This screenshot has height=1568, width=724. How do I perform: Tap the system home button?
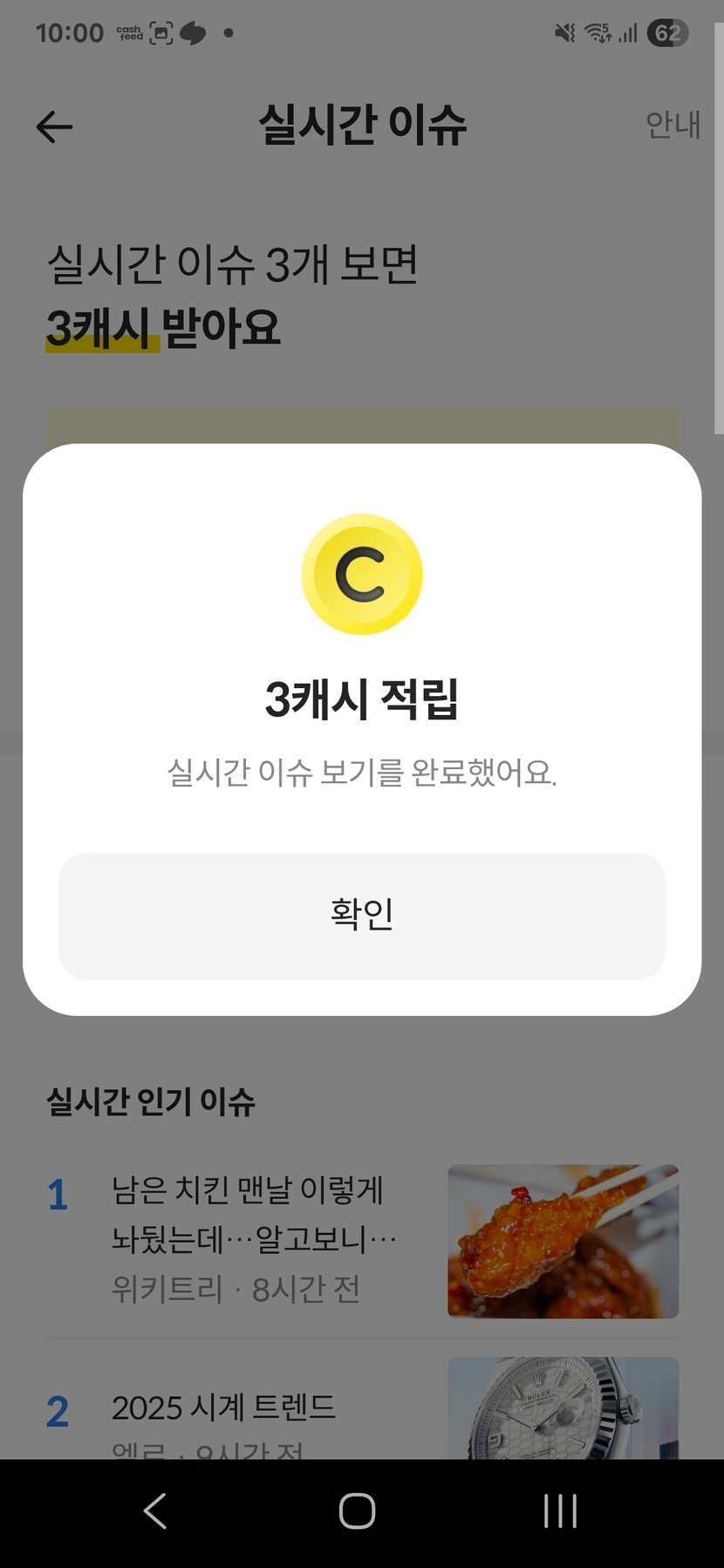point(357,1511)
